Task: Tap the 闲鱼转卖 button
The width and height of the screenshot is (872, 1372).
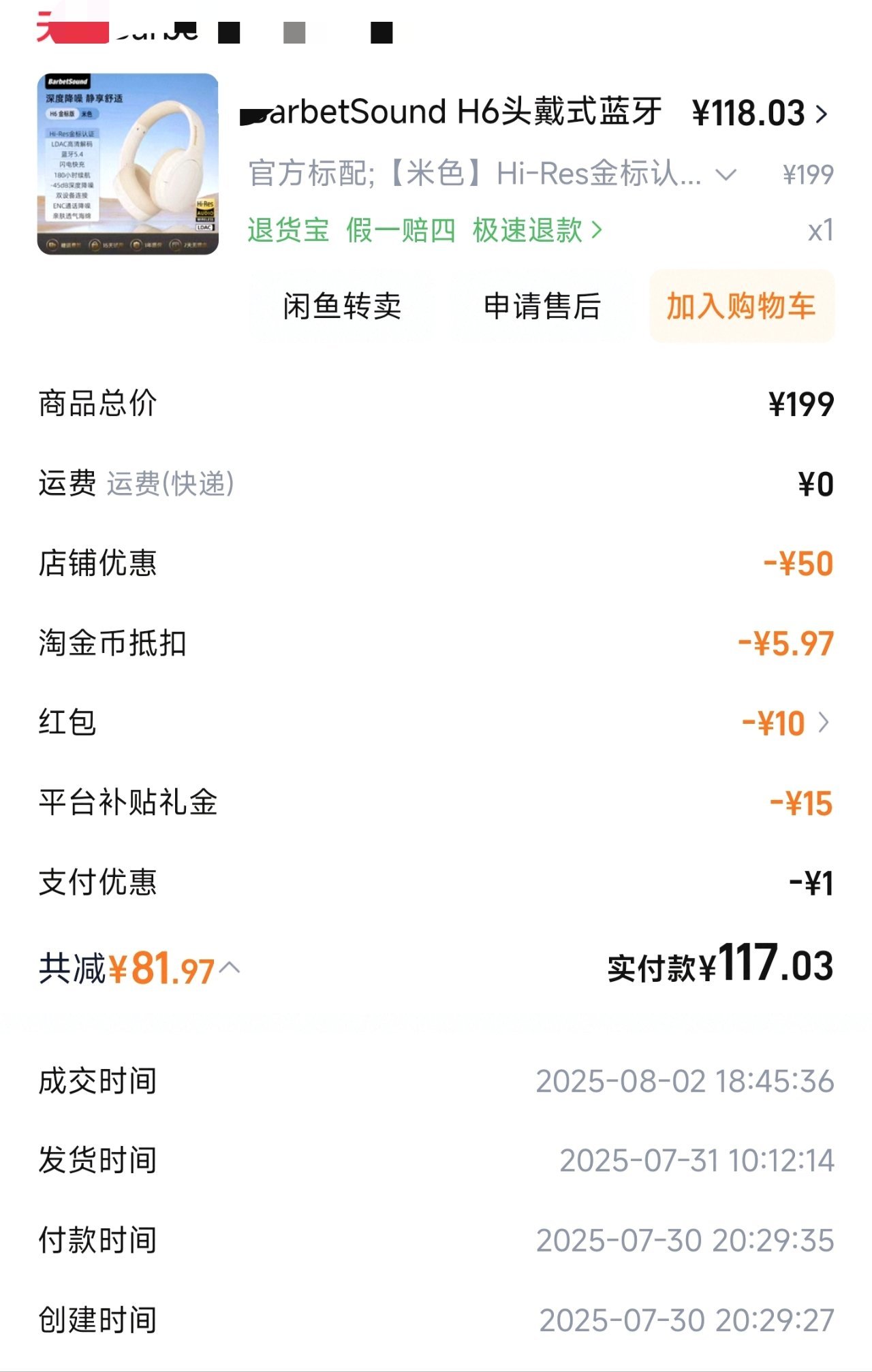Action: (342, 306)
